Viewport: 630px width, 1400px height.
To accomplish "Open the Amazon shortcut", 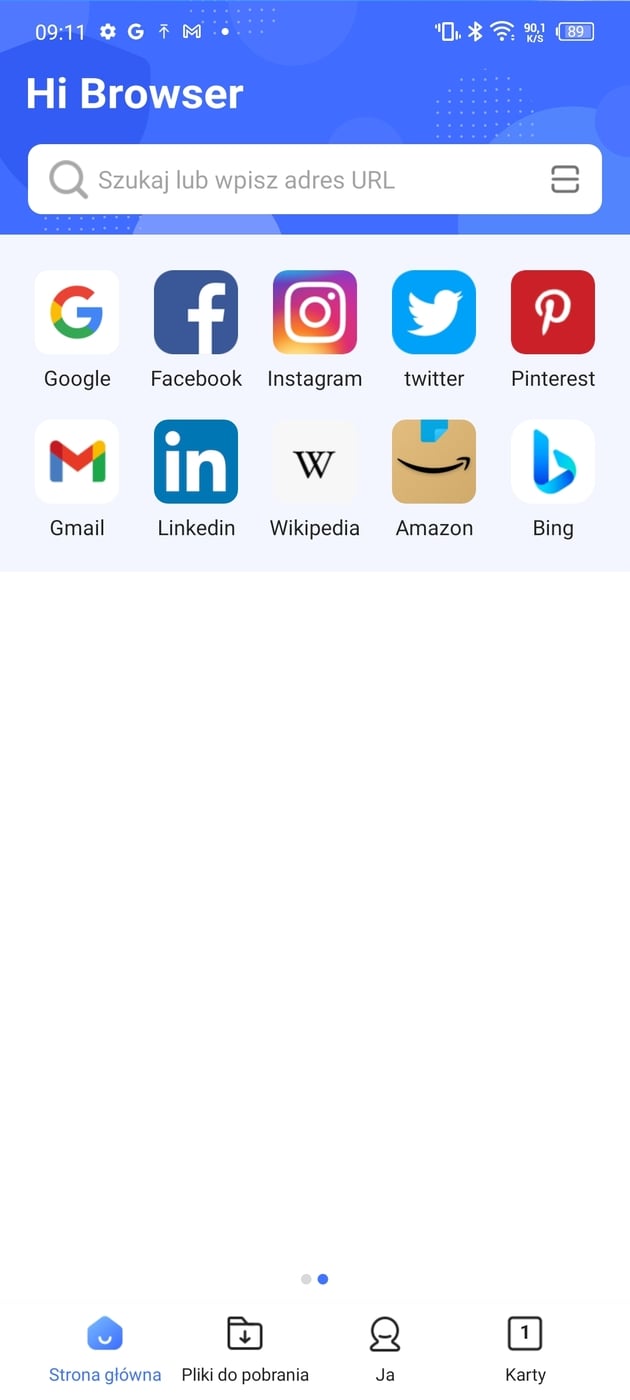I will tap(434, 462).
